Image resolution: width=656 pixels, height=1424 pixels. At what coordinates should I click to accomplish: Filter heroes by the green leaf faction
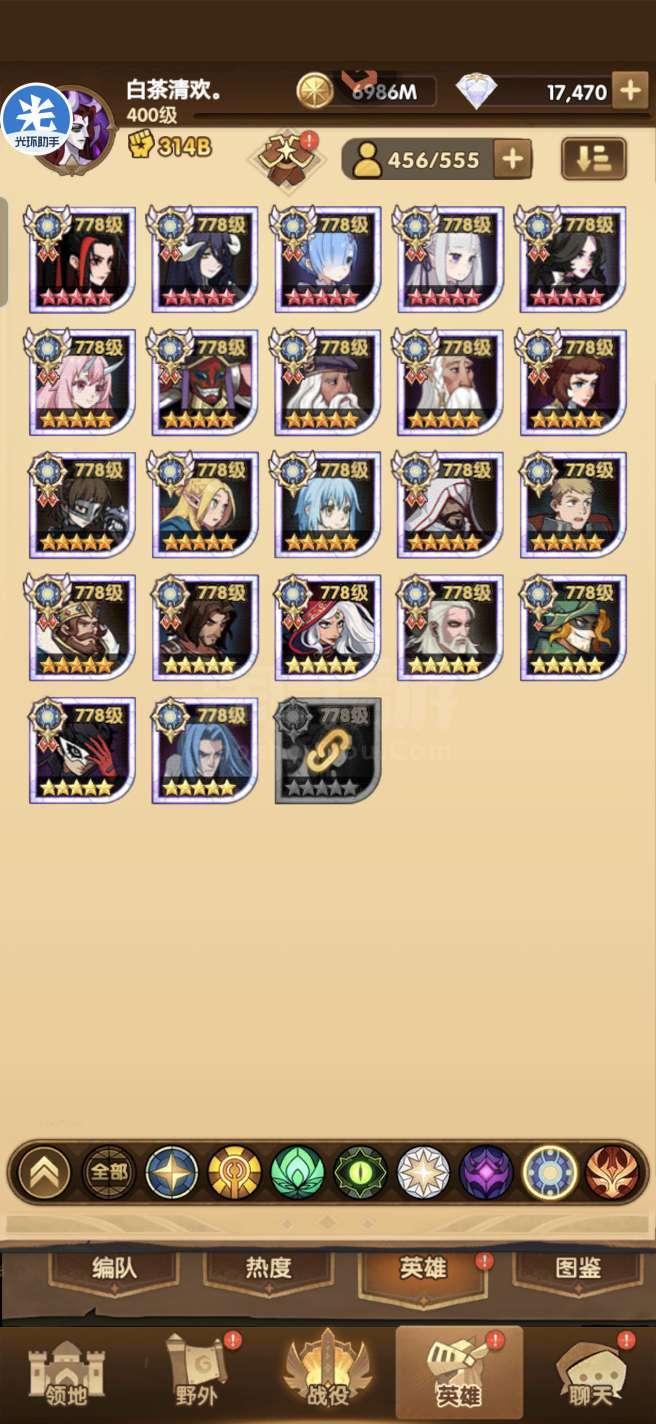[x=297, y=1172]
